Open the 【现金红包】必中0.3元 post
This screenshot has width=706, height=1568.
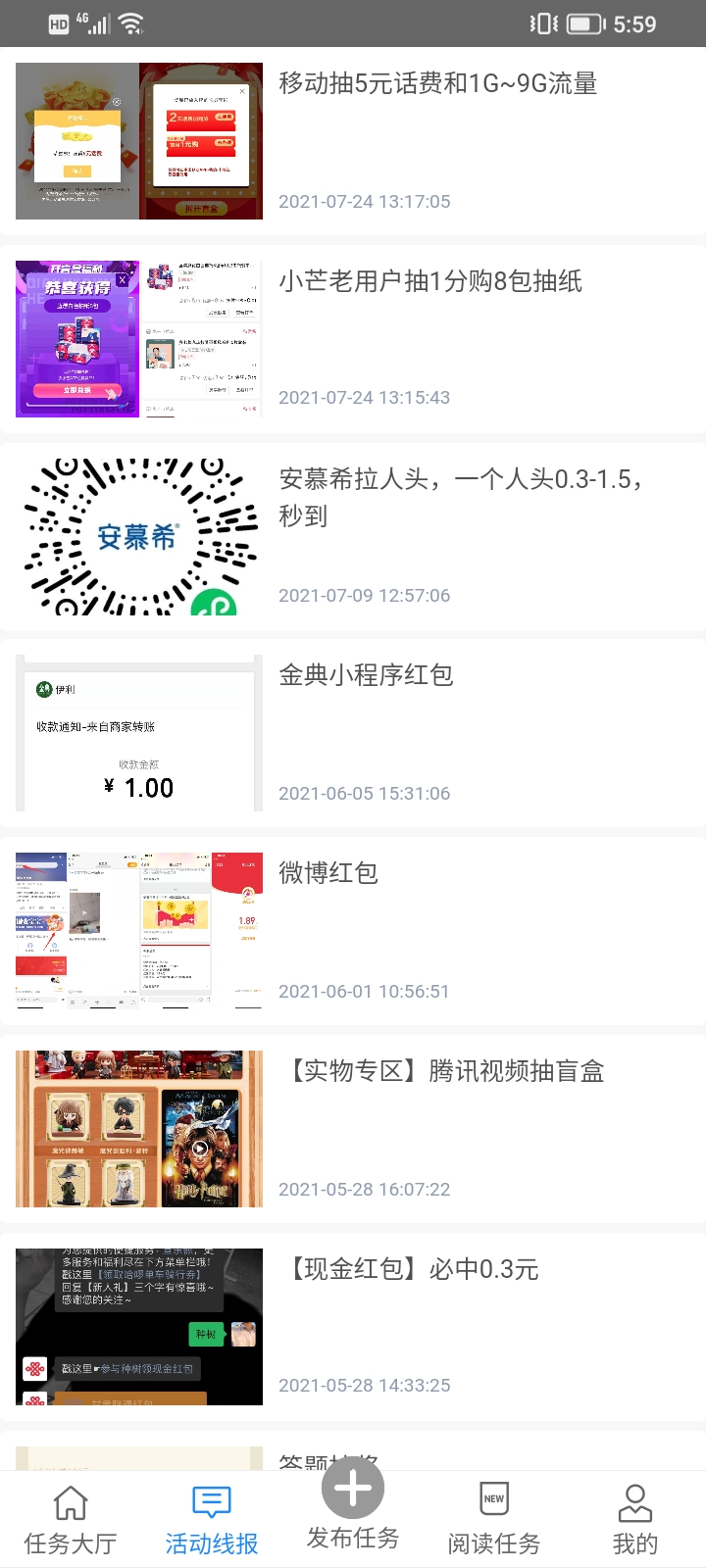point(410,1269)
